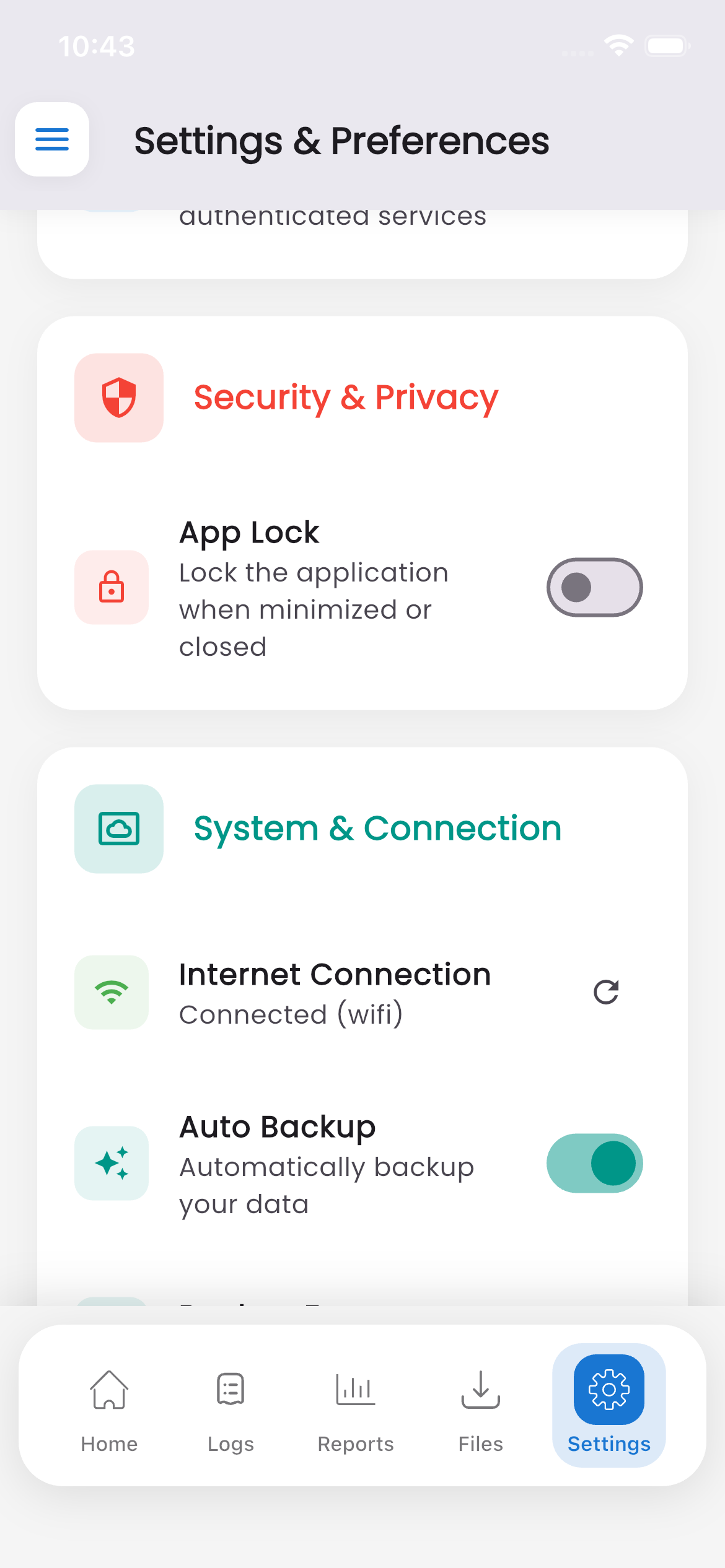
Task: Switch to the Reports tab
Action: pyautogui.click(x=354, y=1406)
